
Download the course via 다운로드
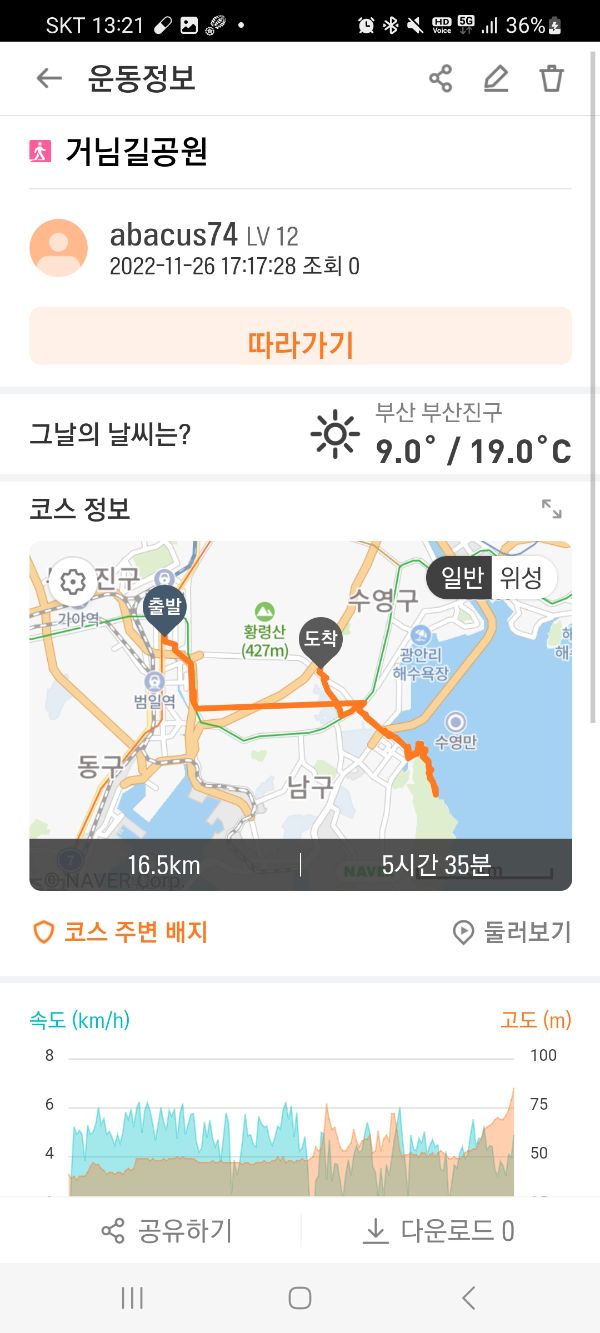coord(438,1230)
